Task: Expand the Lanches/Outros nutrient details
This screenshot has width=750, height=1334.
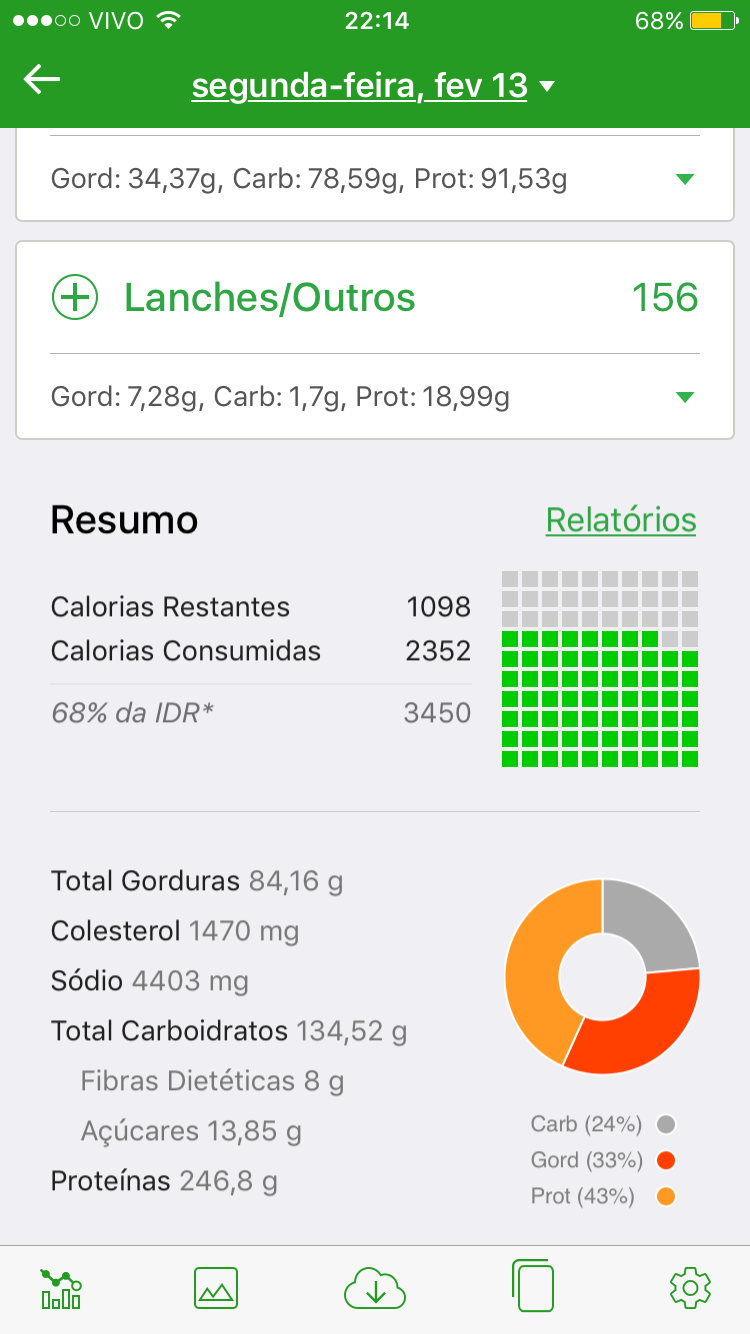Action: pyautogui.click(x=684, y=398)
